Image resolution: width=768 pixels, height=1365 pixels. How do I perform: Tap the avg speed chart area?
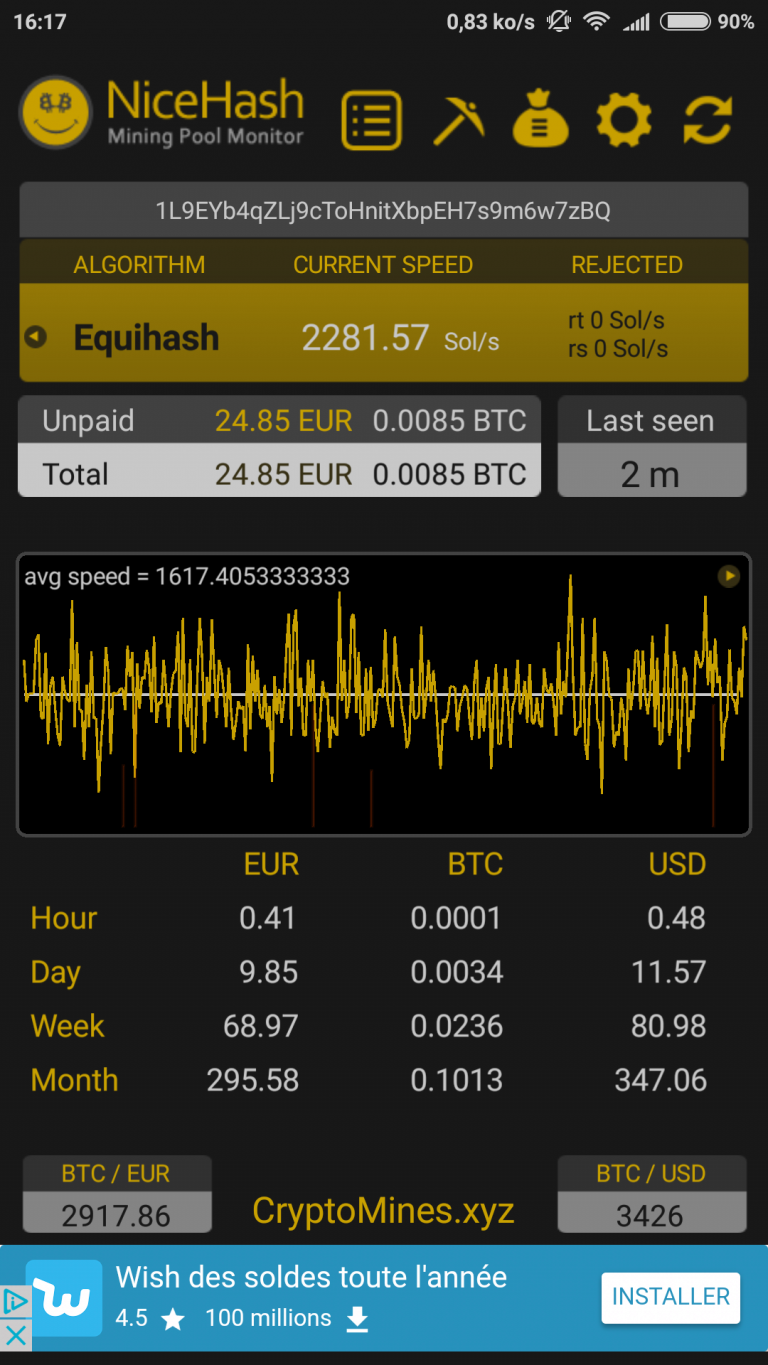(383, 693)
